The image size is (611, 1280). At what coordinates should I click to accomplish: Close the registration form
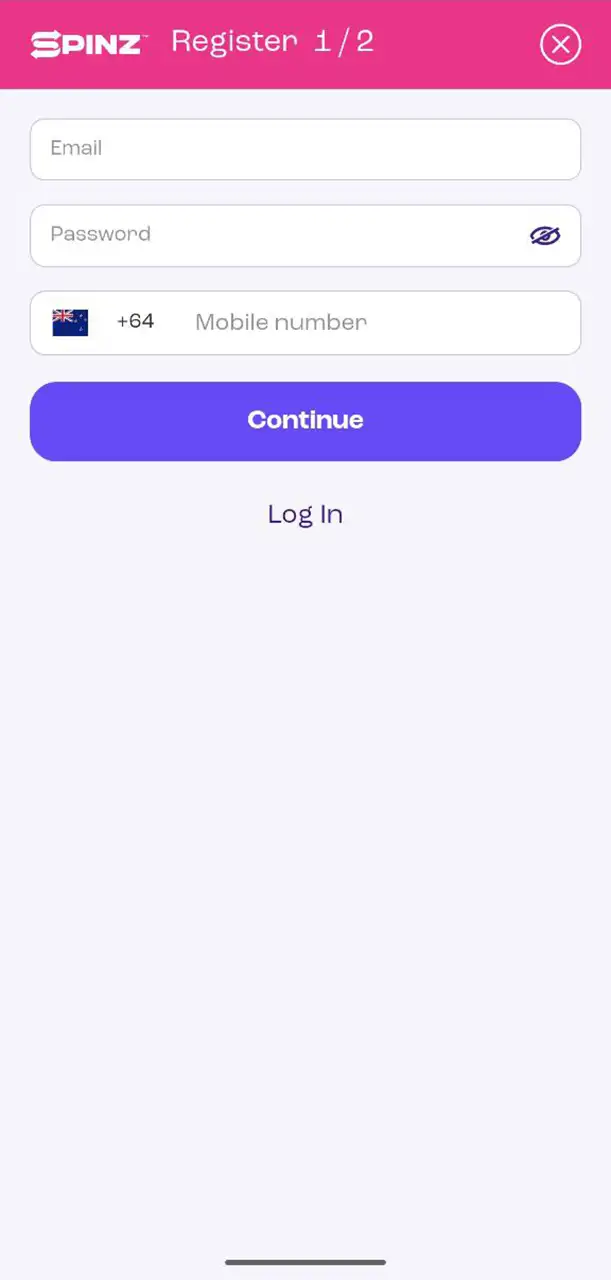click(x=560, y=45)
